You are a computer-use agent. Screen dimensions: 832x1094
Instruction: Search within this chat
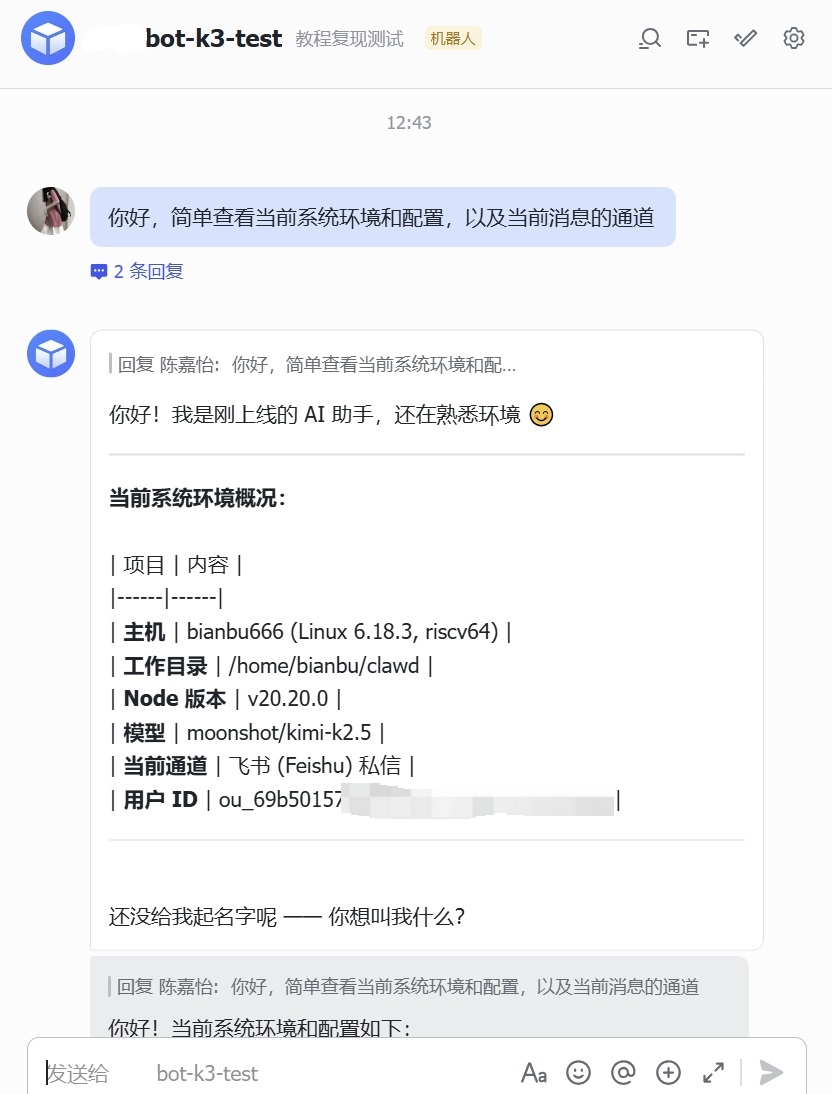tap(650, 39)
